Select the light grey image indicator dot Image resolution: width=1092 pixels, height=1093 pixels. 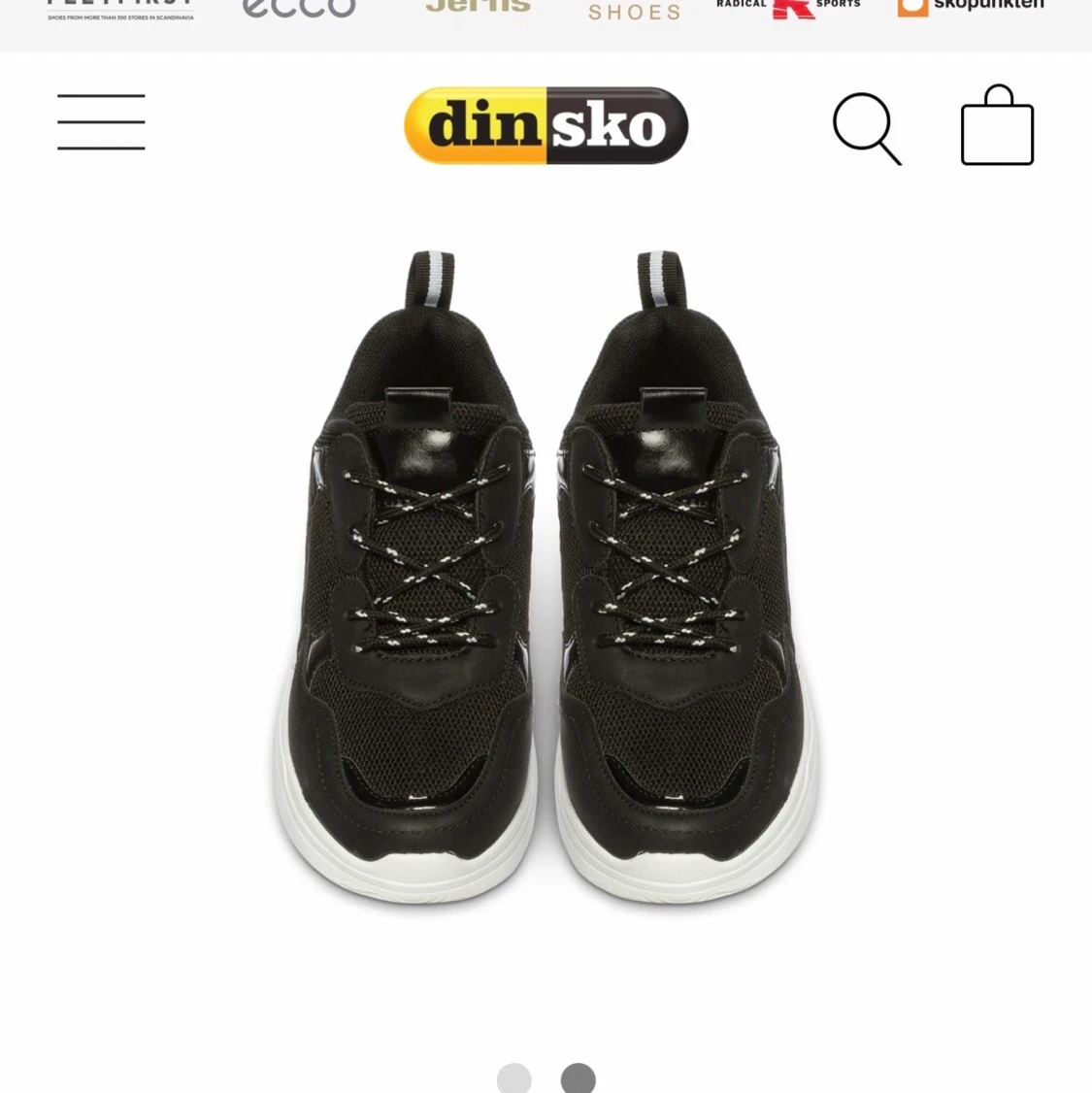514,1078
